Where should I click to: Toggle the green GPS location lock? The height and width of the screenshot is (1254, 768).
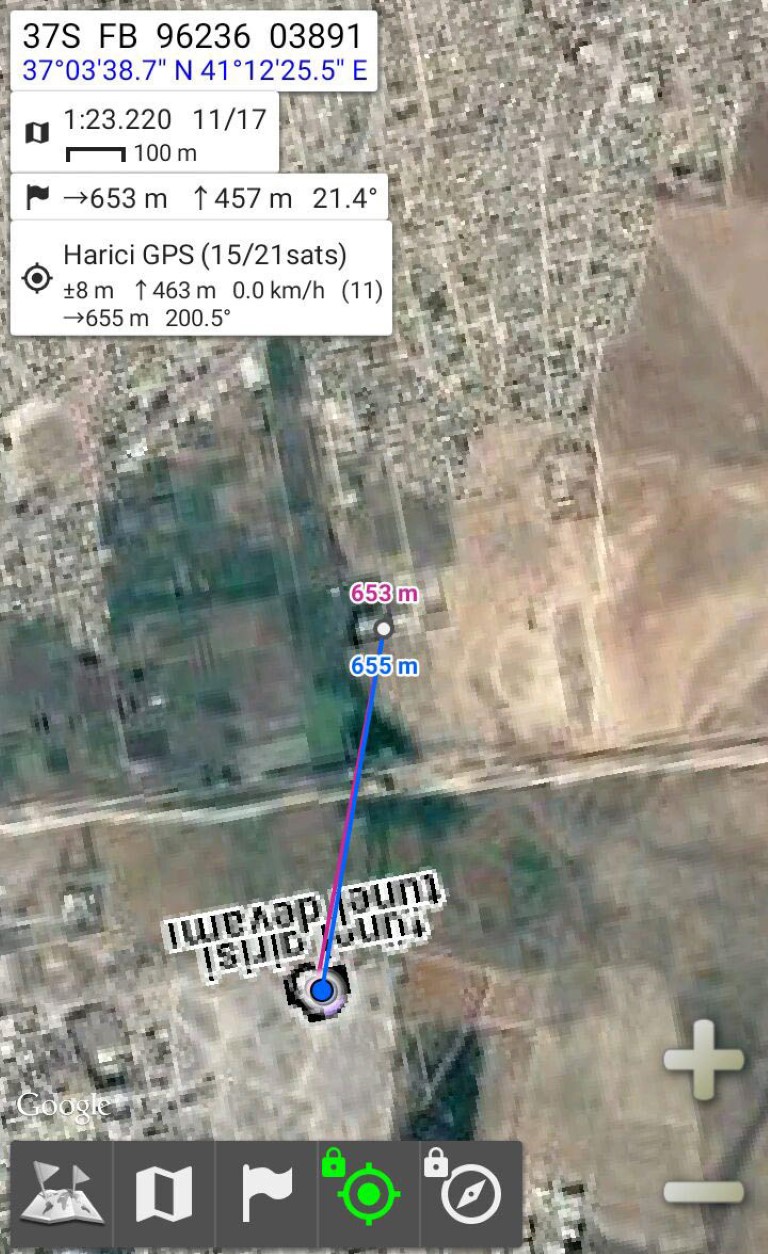tap(369, 1194)
